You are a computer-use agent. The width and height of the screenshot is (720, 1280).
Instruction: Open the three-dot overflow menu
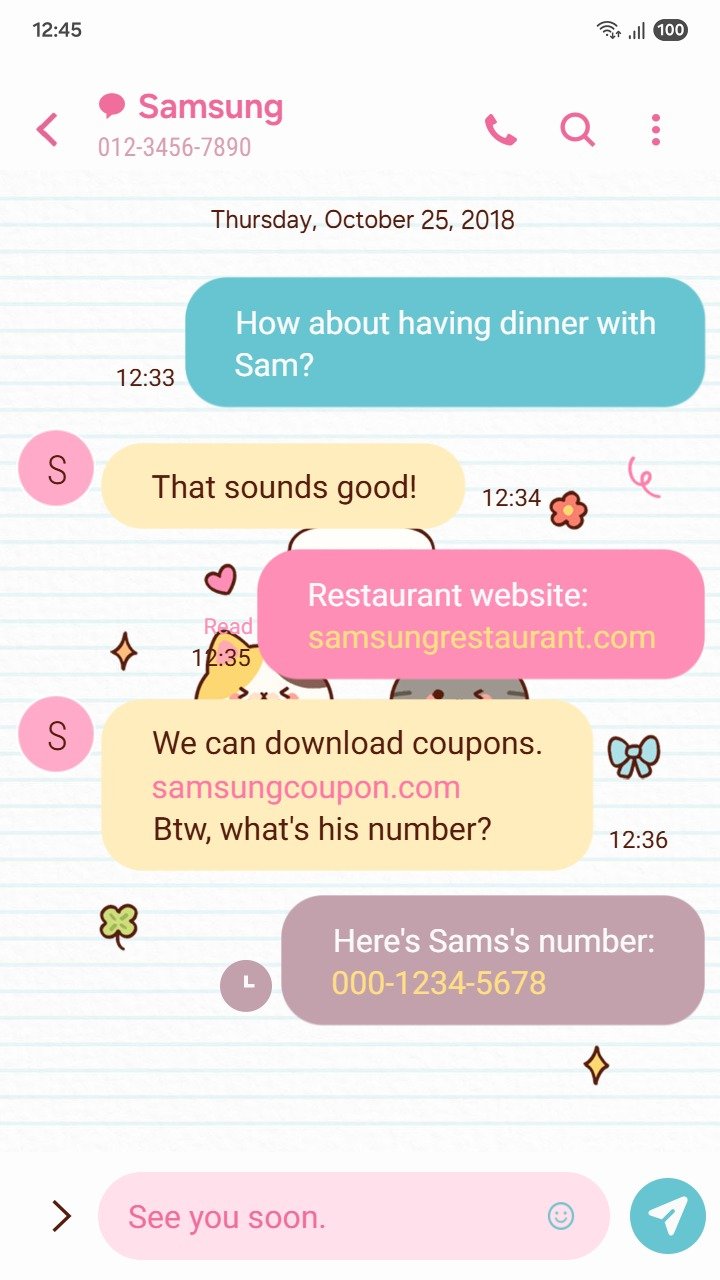coord(655,129)
